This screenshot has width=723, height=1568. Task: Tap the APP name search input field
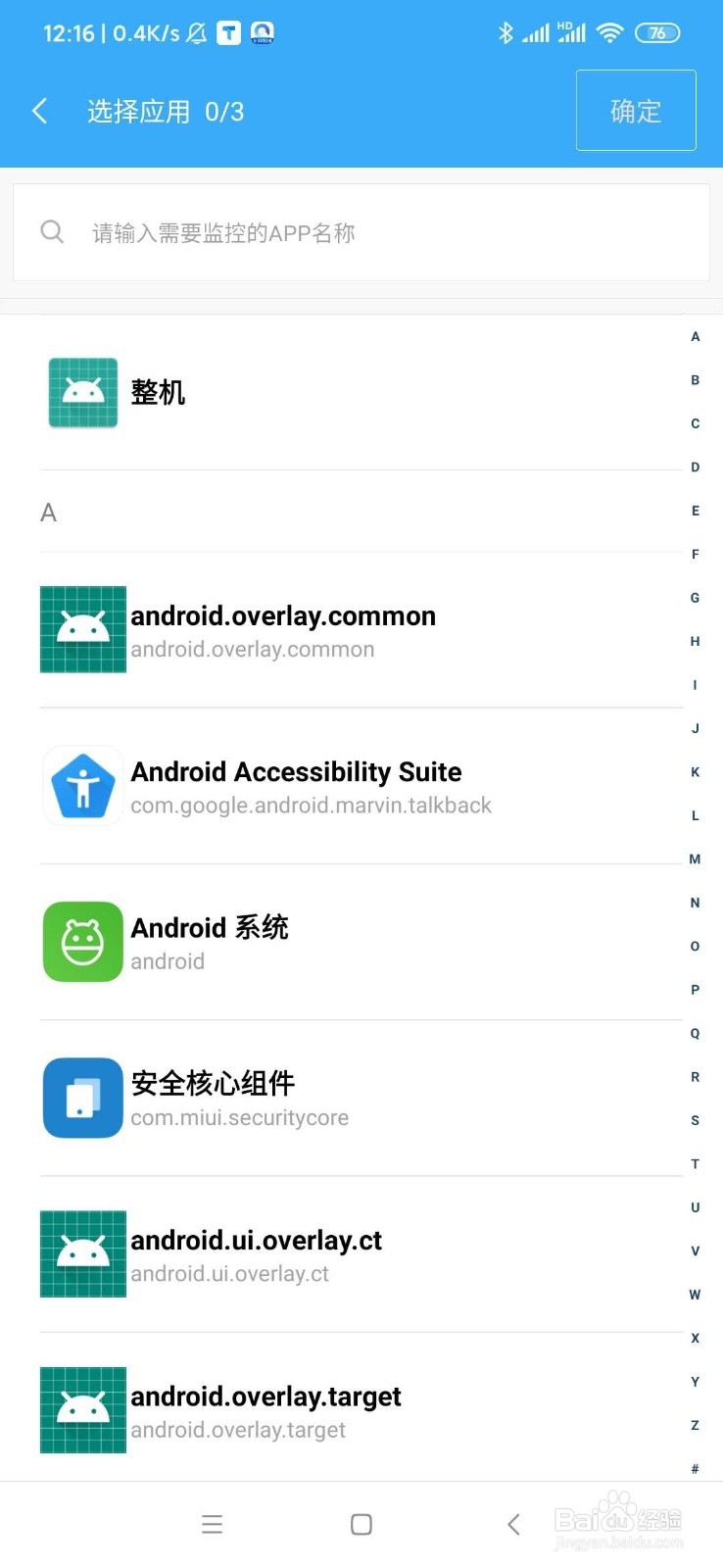(294, 232)
